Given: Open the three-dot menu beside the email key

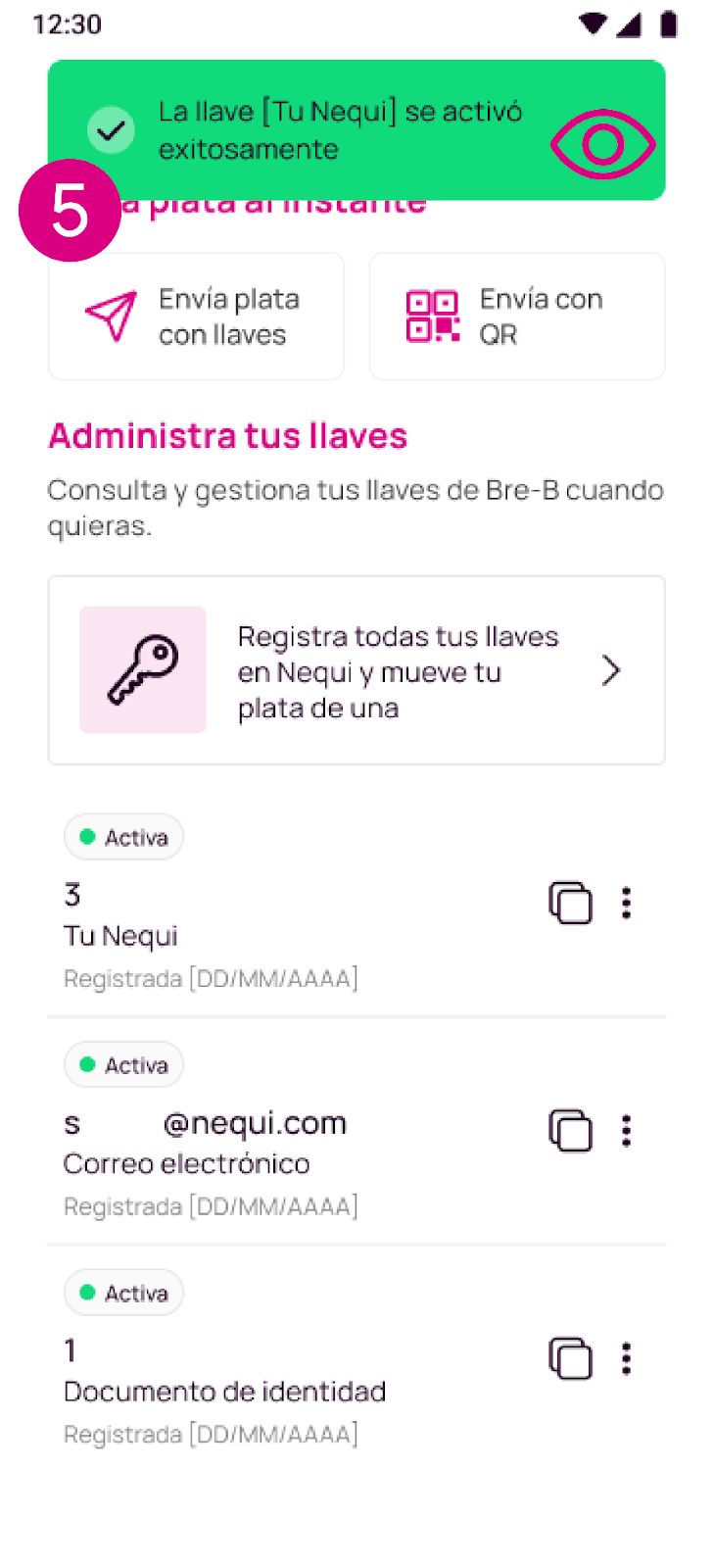Looking at the screenshot, I should coord(626,1130).
